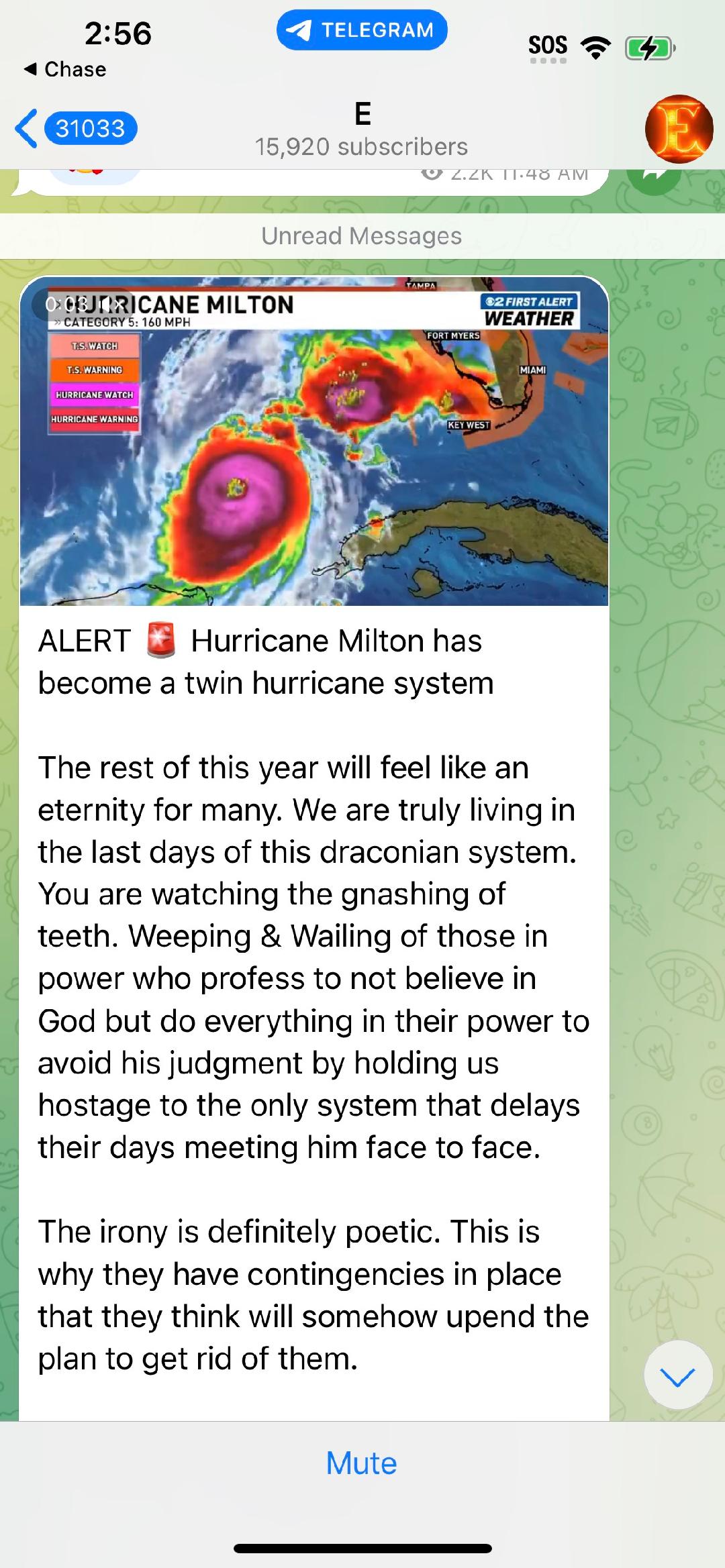
Task: Open the E channel profile picture
Action: [678, 129]
